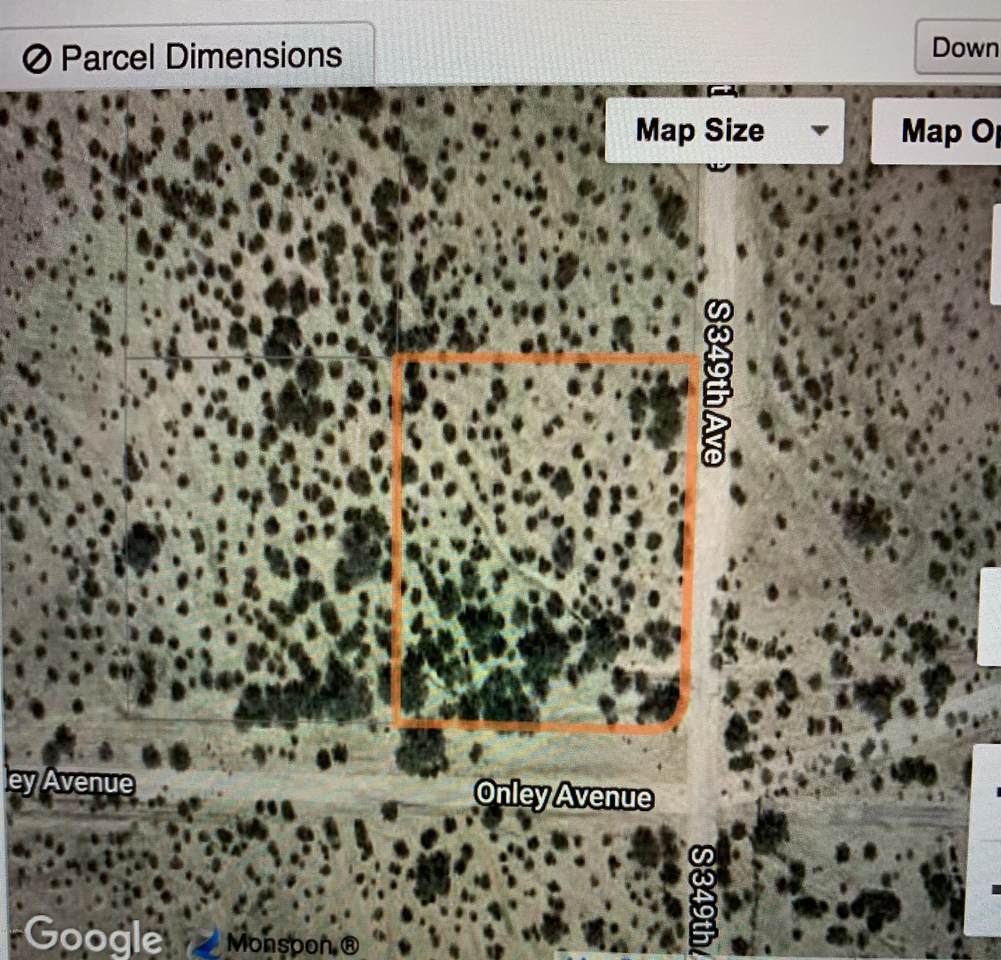
Task: Expand the Map Size dropdown
Action: coord(724,131)
